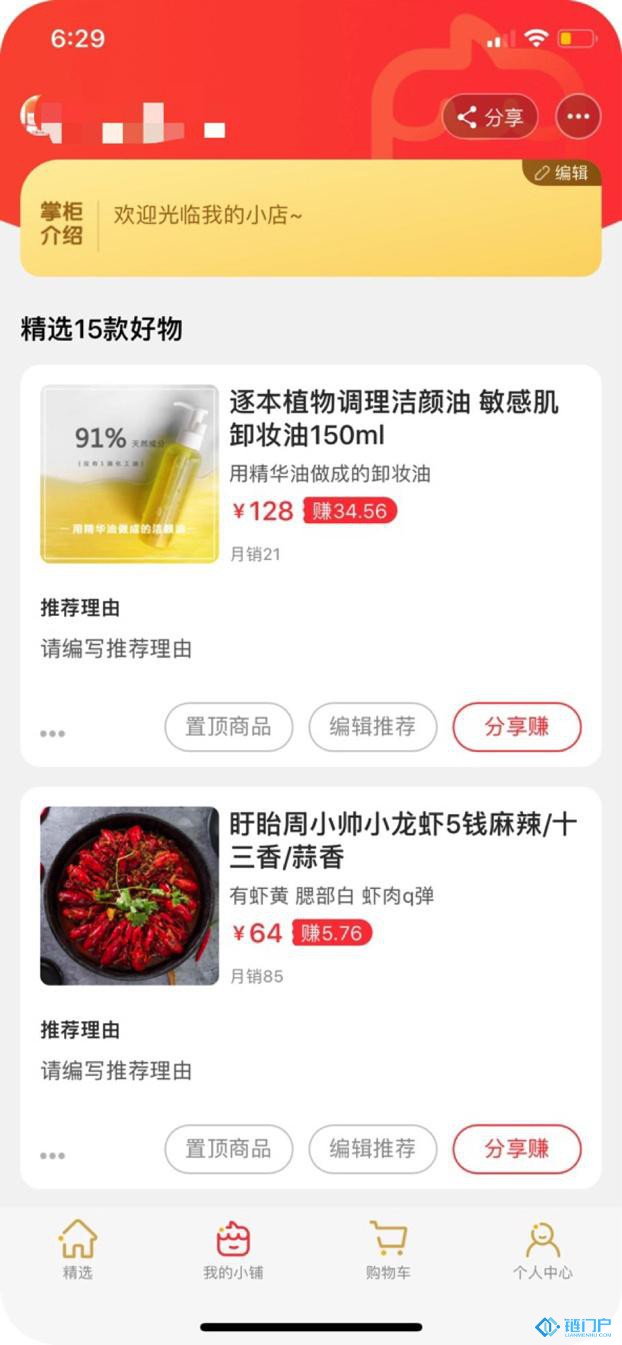Tap 编辑 to edit the shop introduction
The width and height of the screenshot is (622, 1345).
point(562,173)
